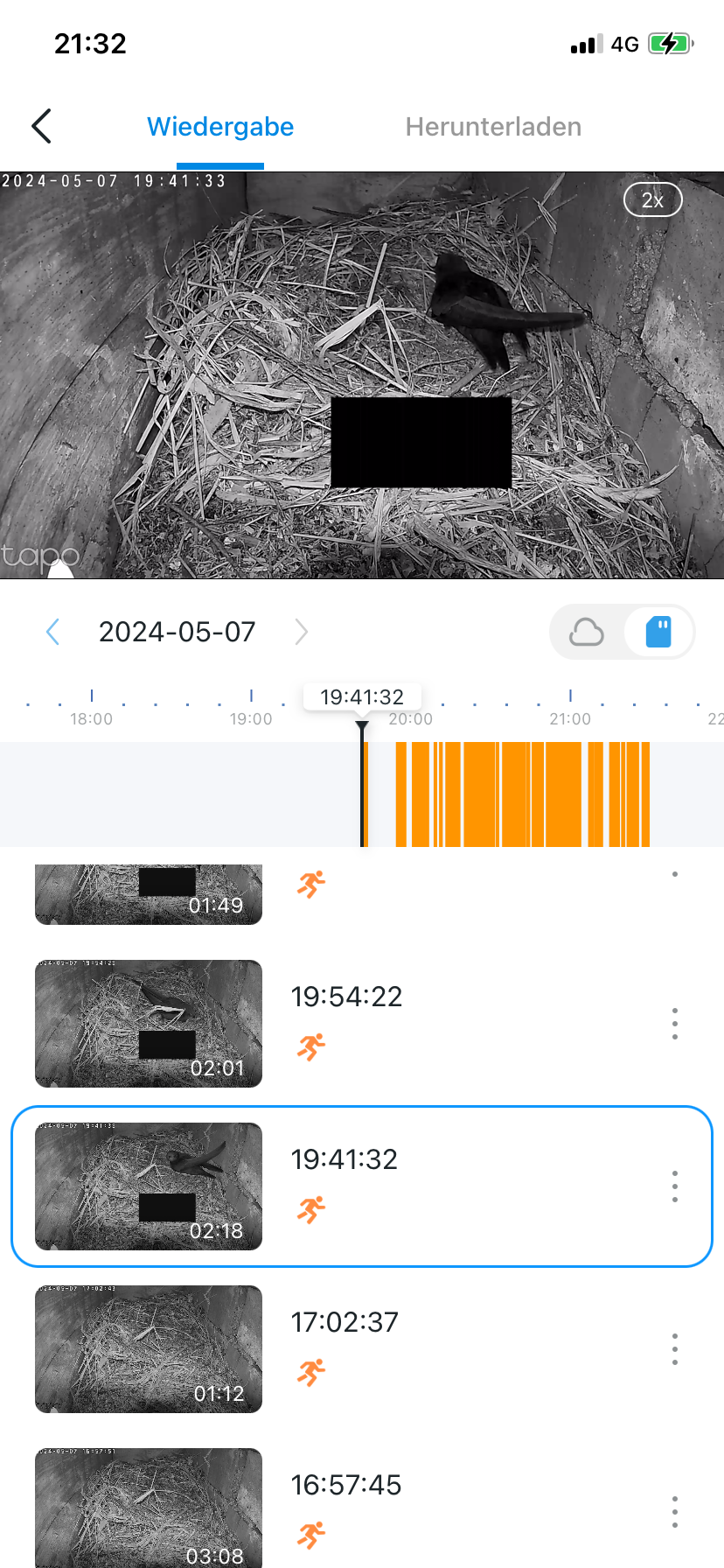Open date picker for 2024-05-07

pyautogui.click(x=177, y=632)
